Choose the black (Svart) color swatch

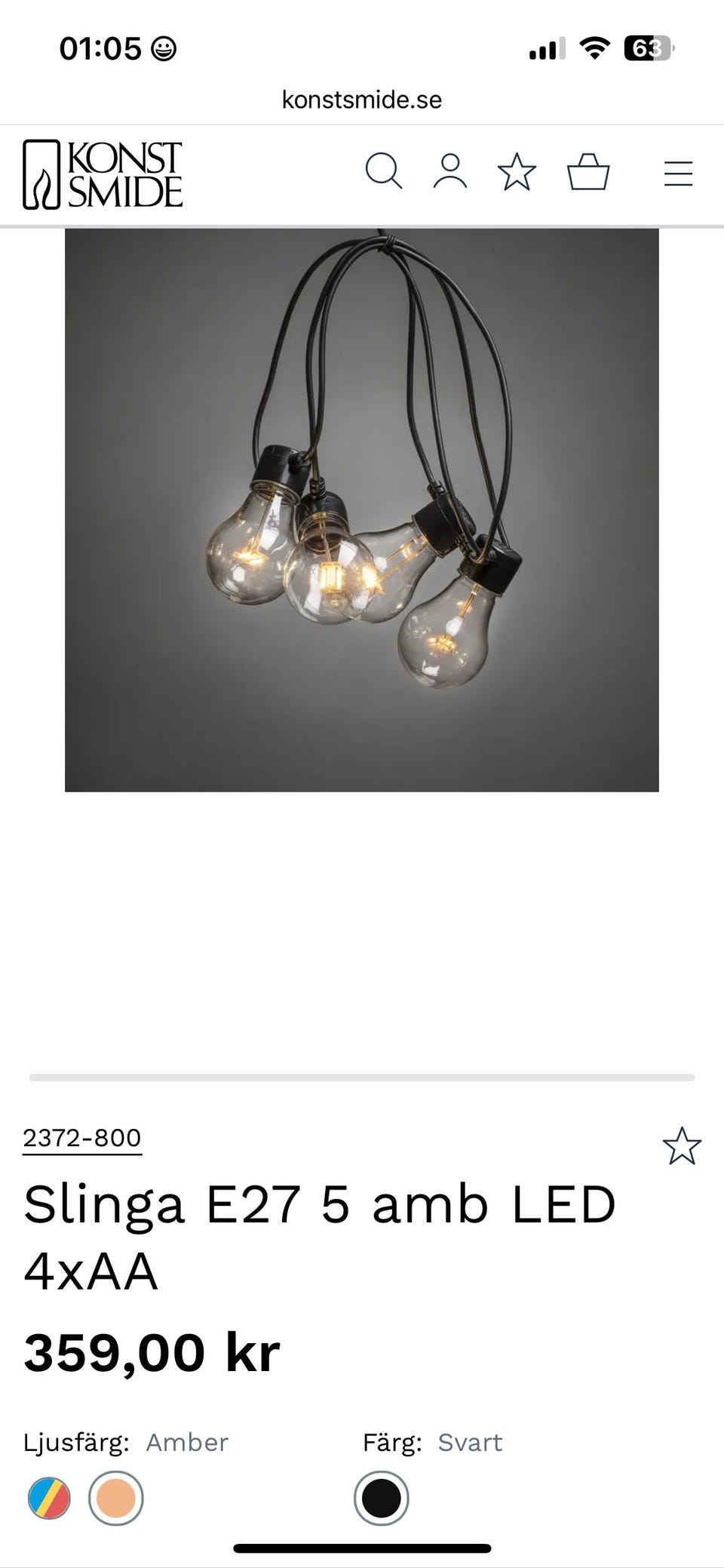pos(381,1498)
